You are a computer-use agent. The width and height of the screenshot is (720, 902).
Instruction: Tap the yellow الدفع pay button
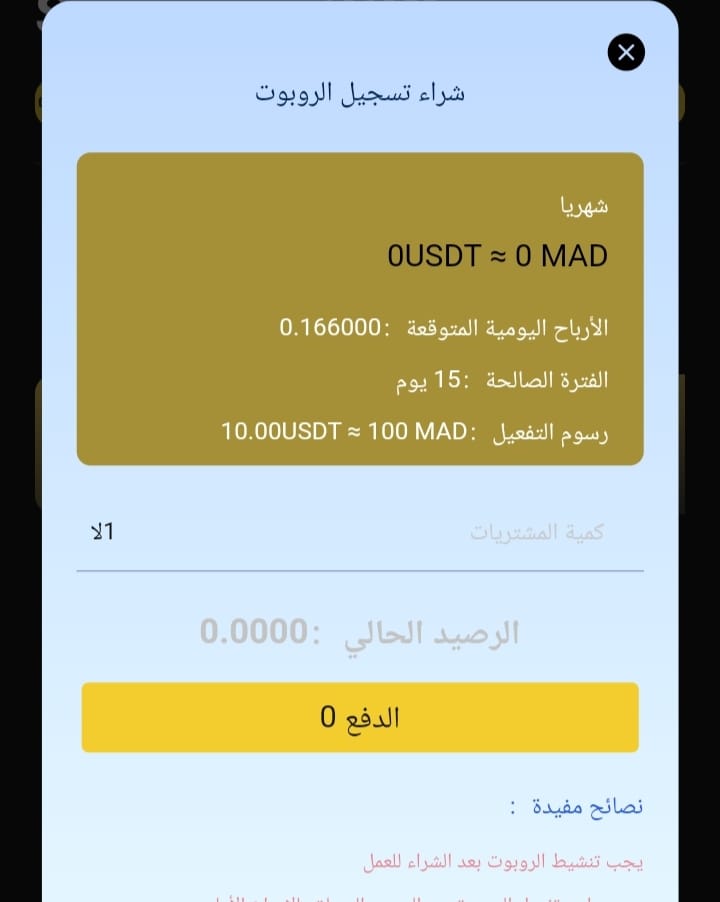[x=360, y=717]
